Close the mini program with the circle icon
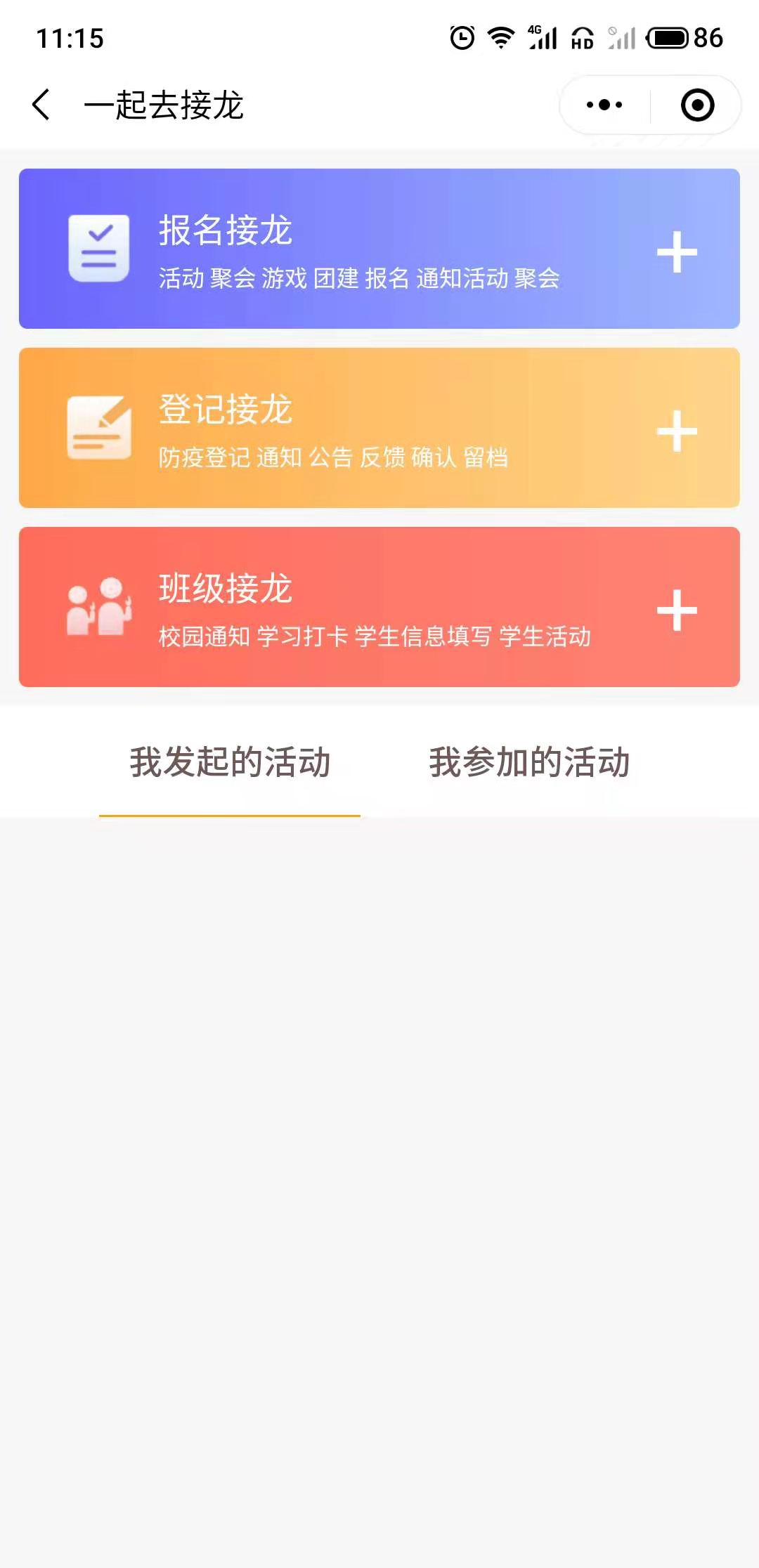The height and width of the screenshot is (1568, 759). coord(697,105)
